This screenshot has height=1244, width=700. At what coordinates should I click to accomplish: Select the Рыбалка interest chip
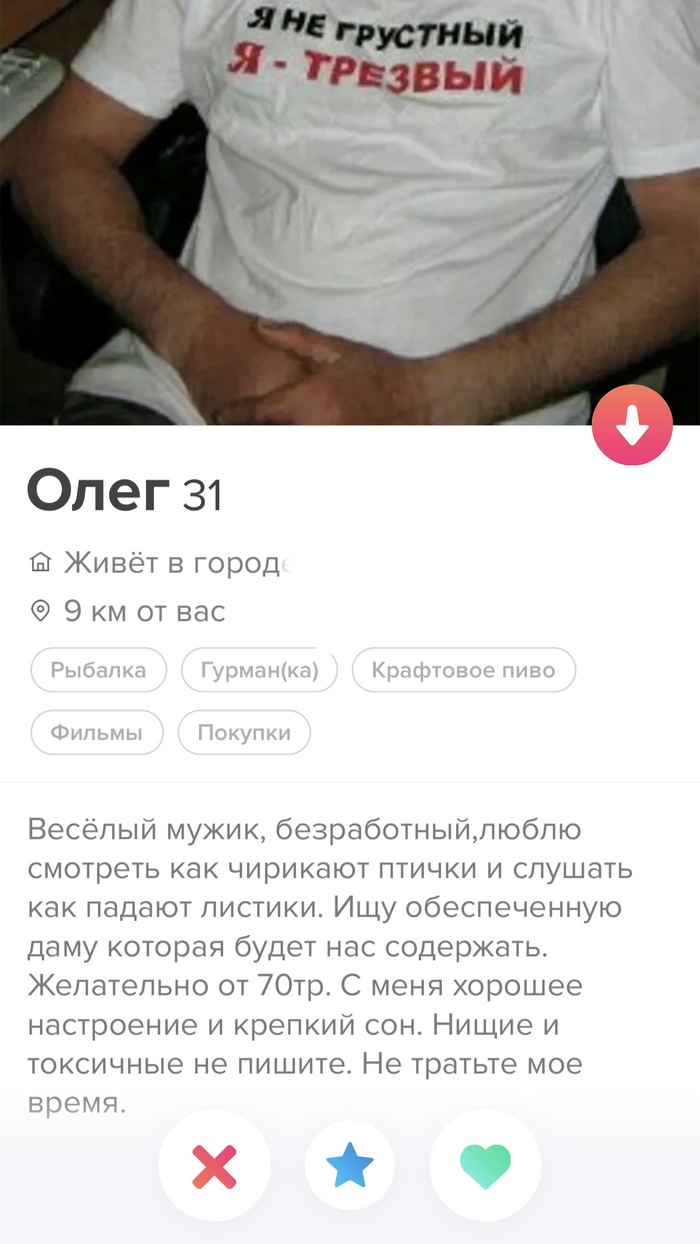(x=98, y=670)
